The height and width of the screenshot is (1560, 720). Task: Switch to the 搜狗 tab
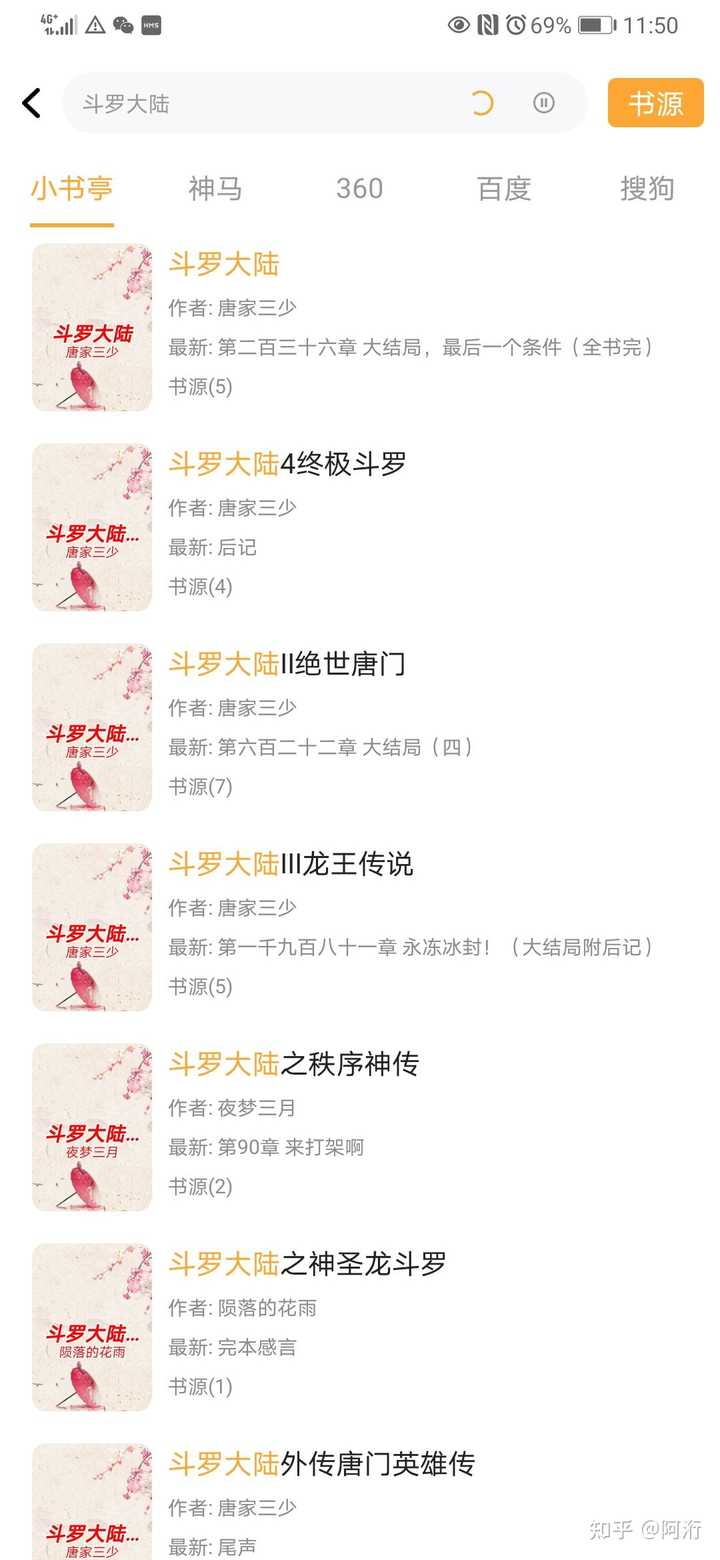point(647,188)
